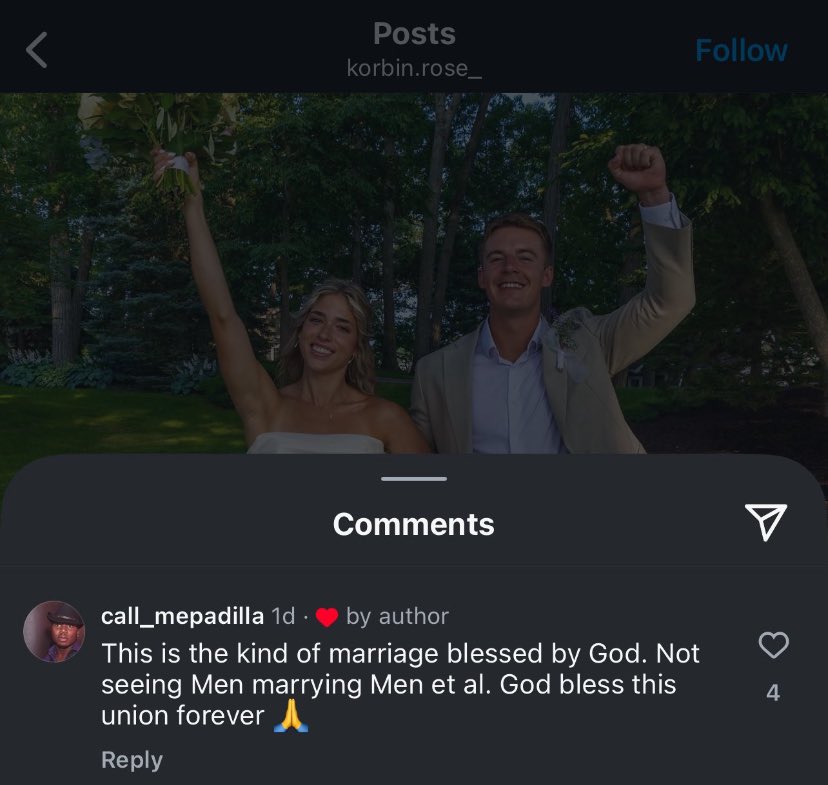Viewport: 828px width, 785px height.
Task: Reply to call_mepadilla's comment
Action: tap(132, 760)
